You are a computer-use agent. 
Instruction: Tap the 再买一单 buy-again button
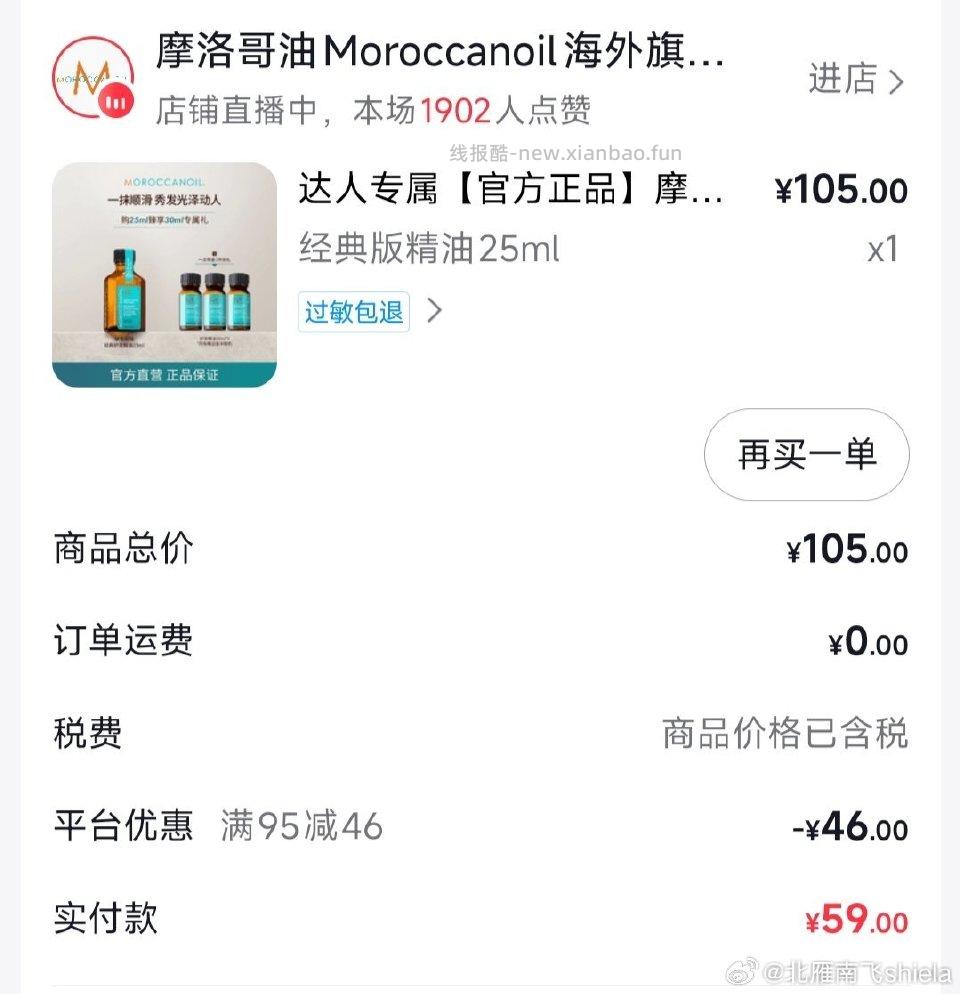806,454
